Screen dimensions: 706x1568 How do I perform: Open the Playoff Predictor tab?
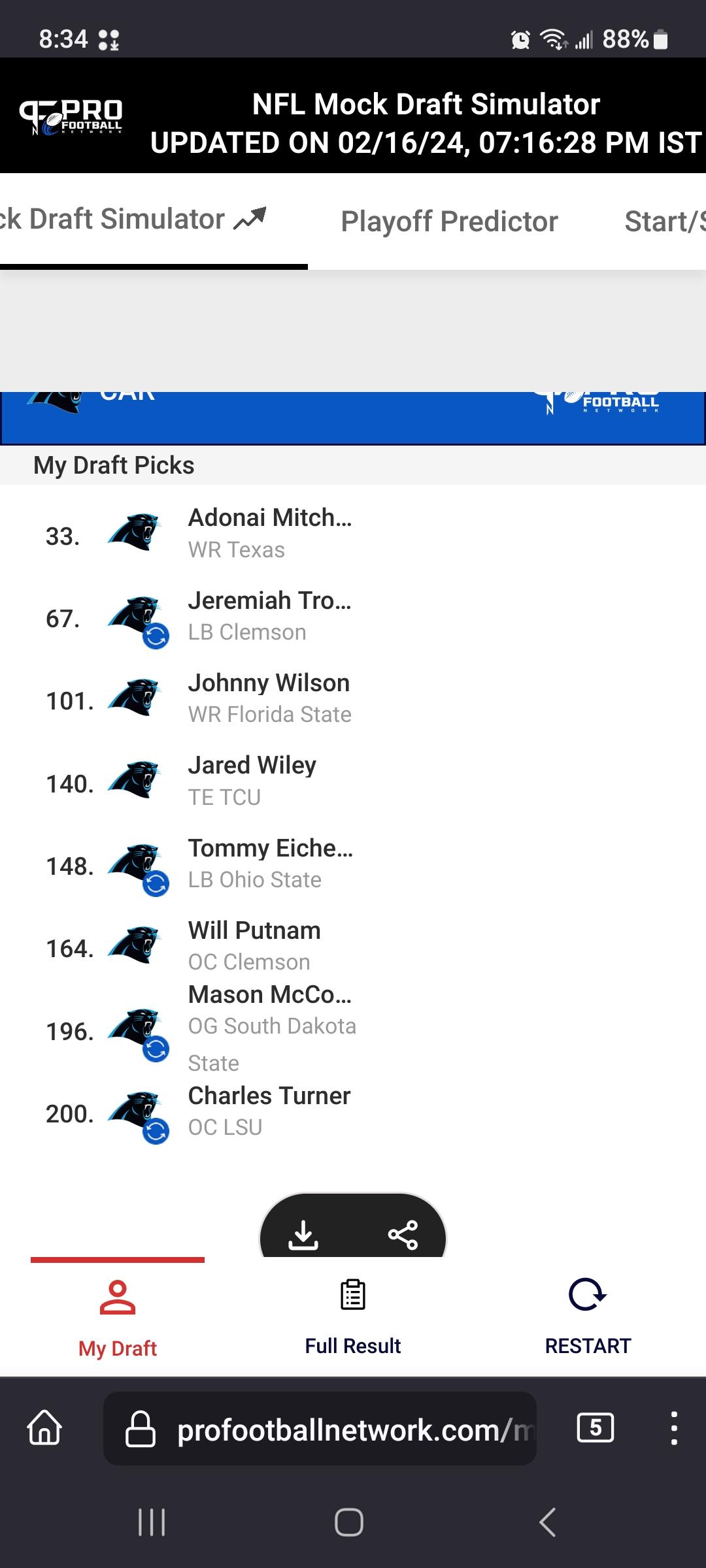point(449,221)
